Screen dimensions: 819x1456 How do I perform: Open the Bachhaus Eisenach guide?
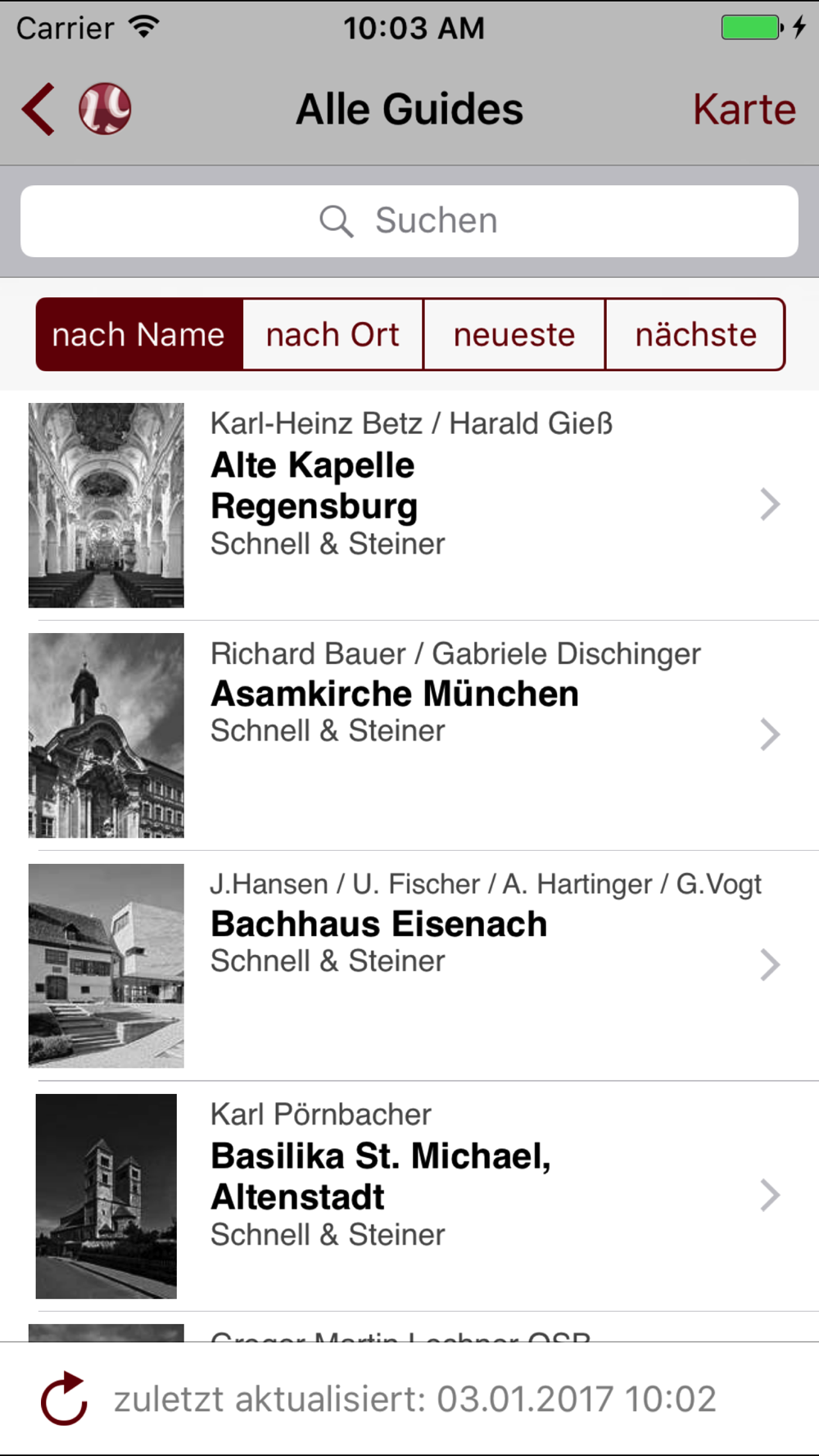409,965
